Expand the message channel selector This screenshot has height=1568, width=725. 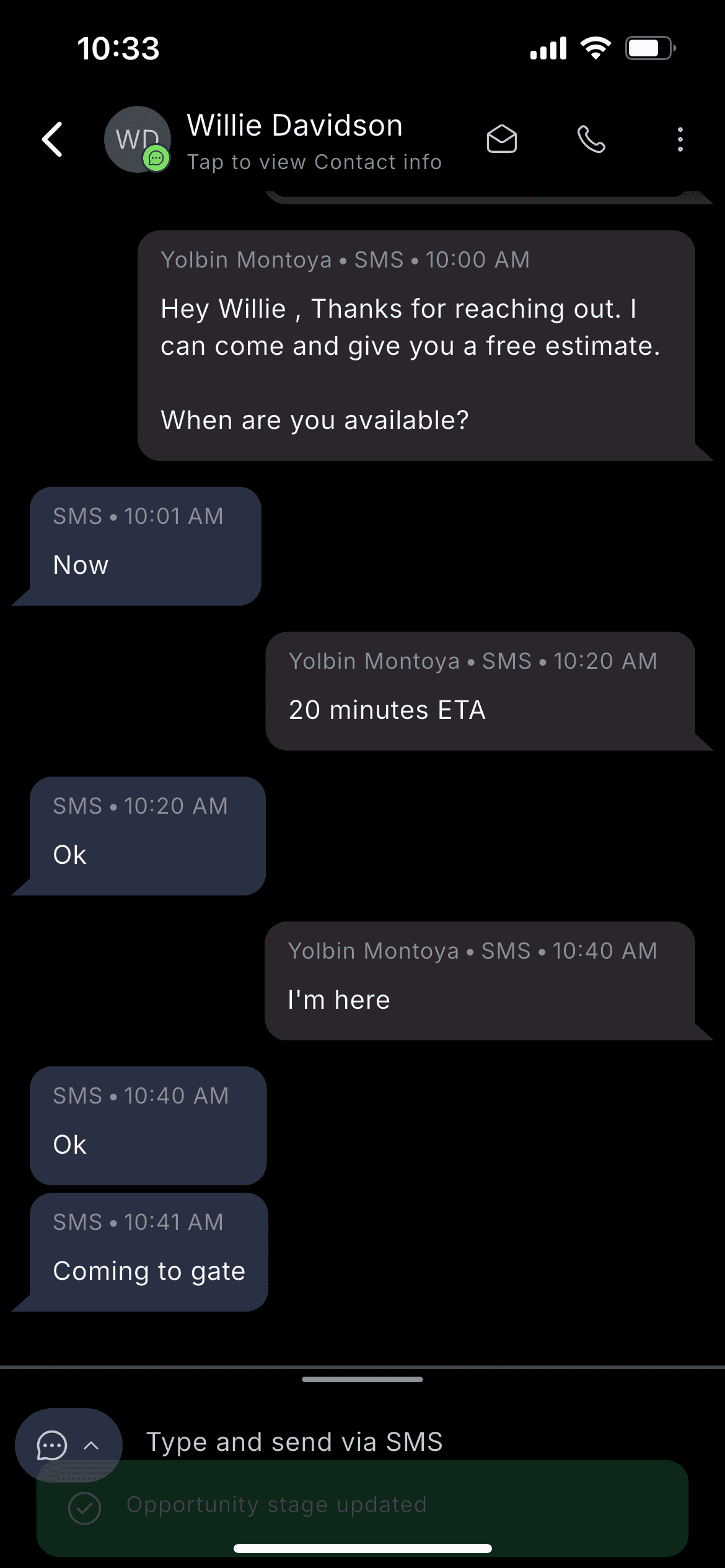69,1445
